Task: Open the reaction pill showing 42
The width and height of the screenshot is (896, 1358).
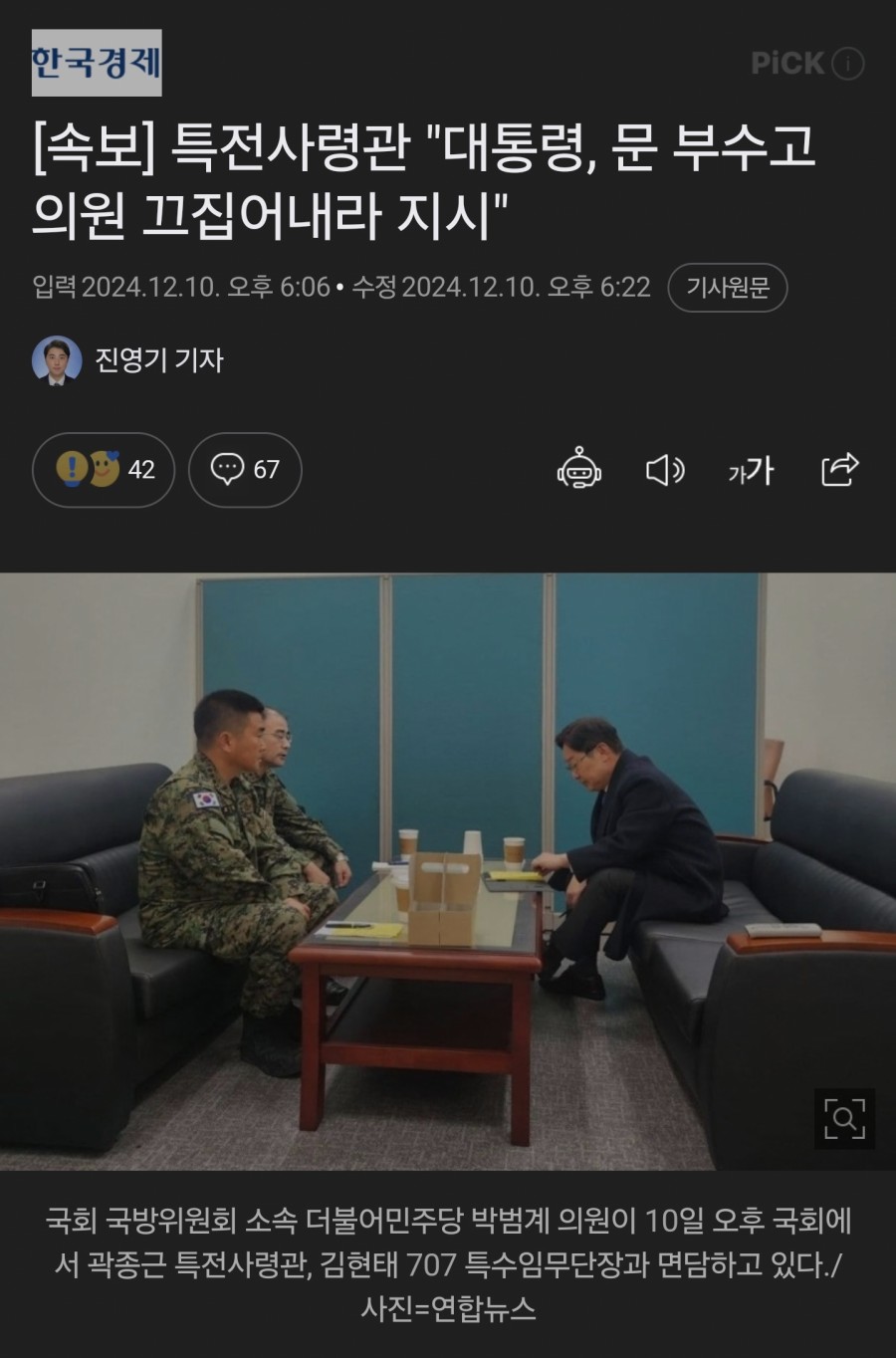Action: [104, 470]
